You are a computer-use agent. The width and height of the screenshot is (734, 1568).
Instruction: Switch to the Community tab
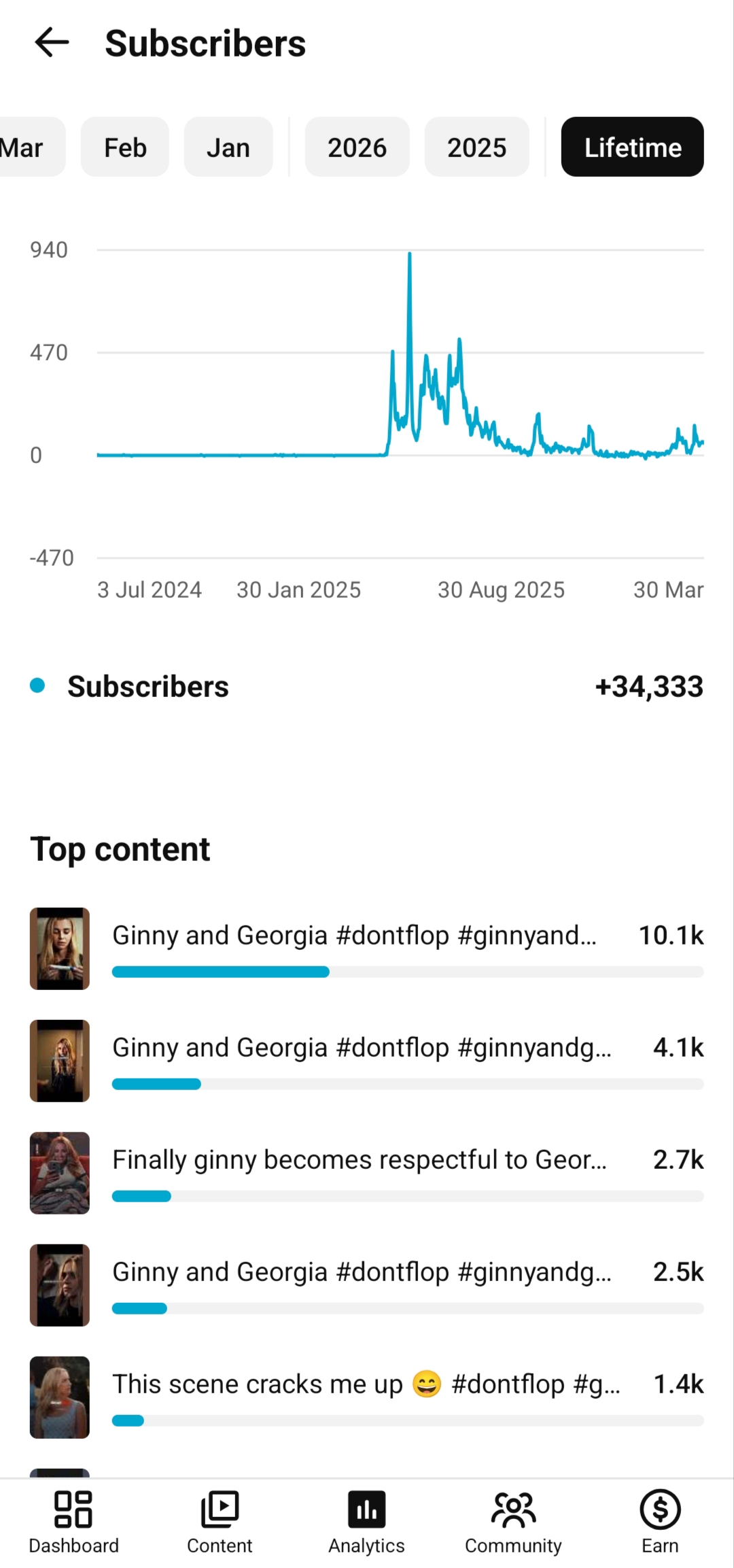click(513, 1523)
